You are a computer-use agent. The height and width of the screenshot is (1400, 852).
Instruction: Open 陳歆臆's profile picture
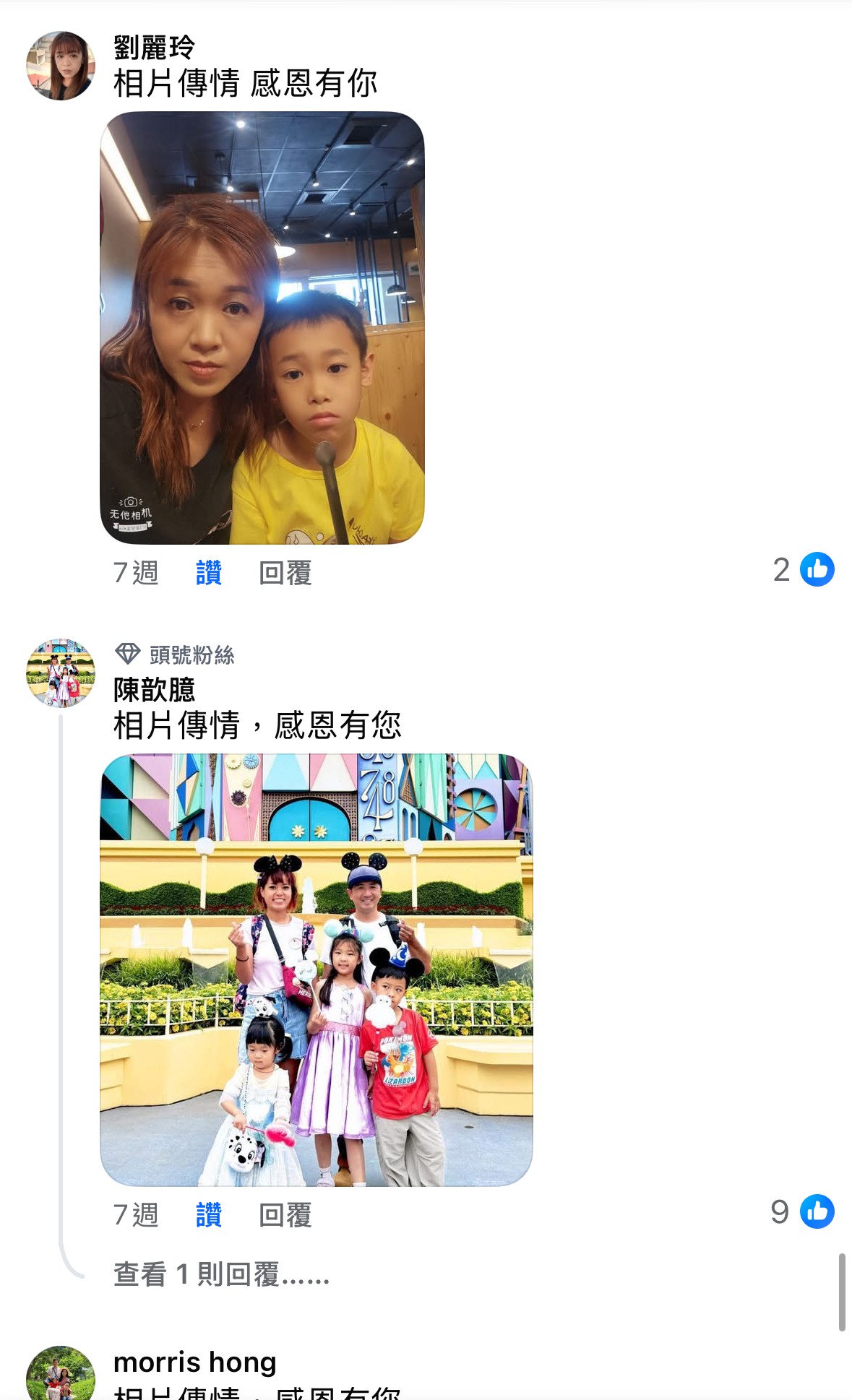(61, 673)
